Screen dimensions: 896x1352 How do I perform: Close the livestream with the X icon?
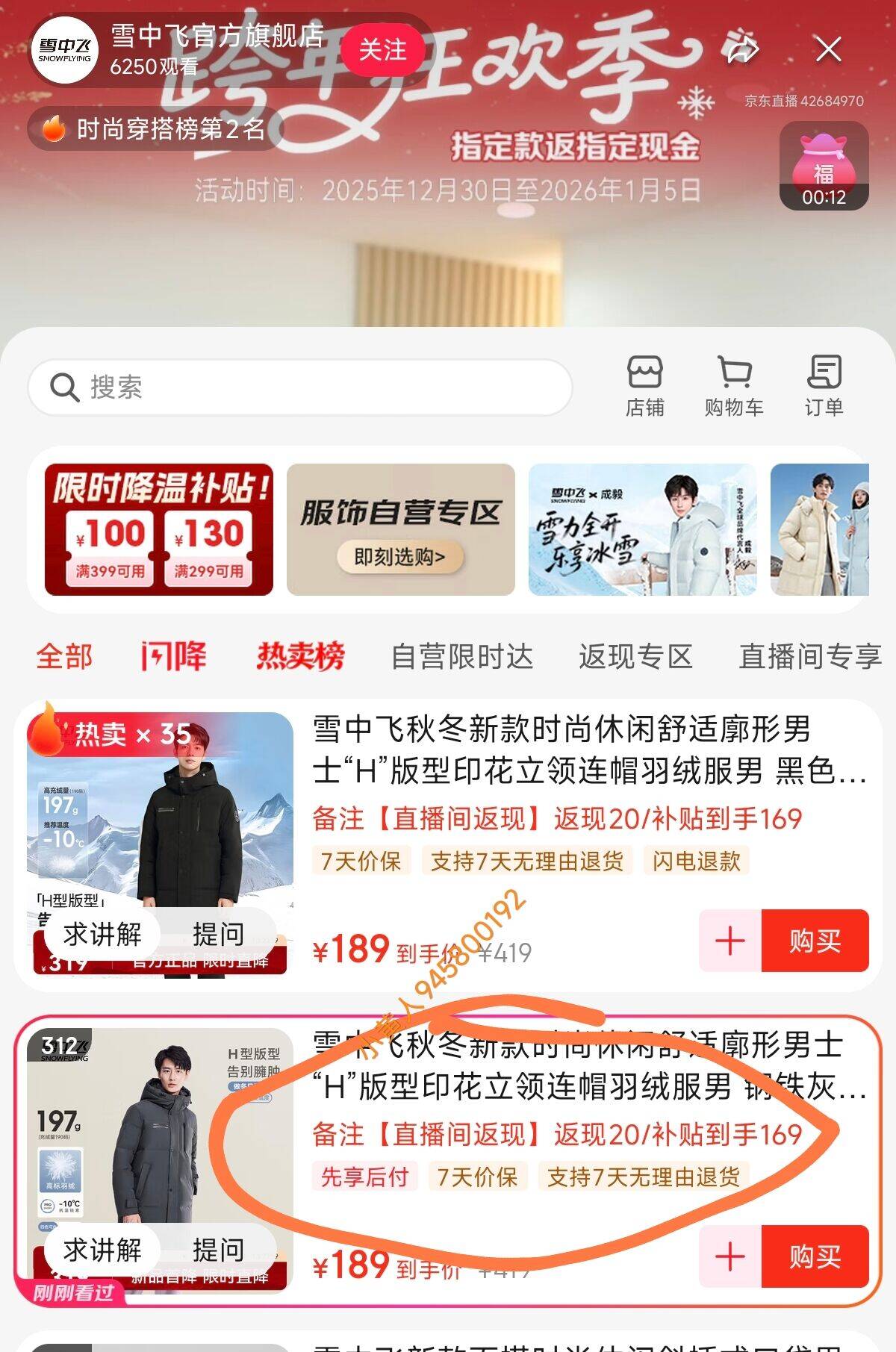click(828, 50)
